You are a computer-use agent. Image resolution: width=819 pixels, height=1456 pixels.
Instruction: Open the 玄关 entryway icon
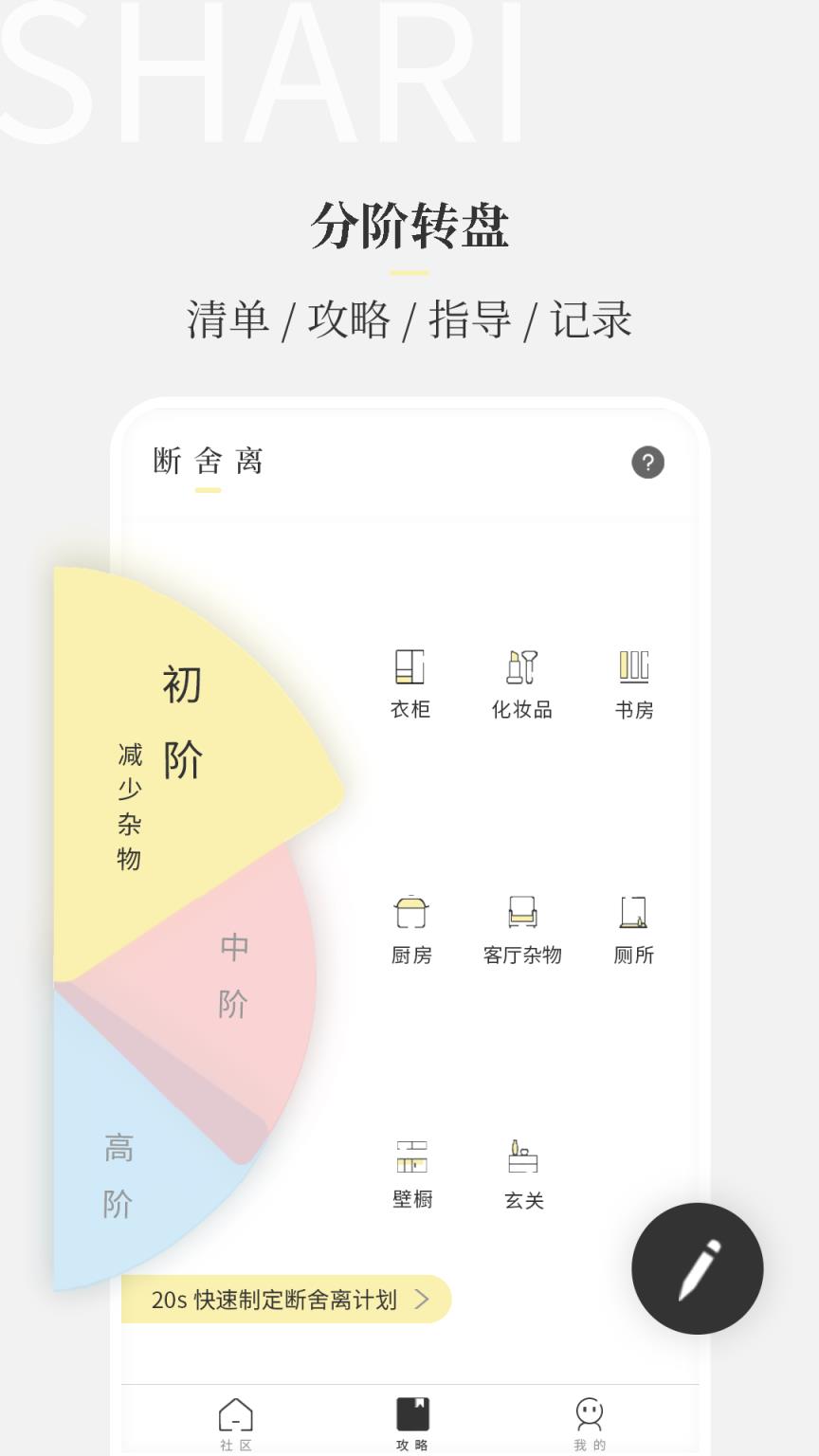[x=521, y=1157]
